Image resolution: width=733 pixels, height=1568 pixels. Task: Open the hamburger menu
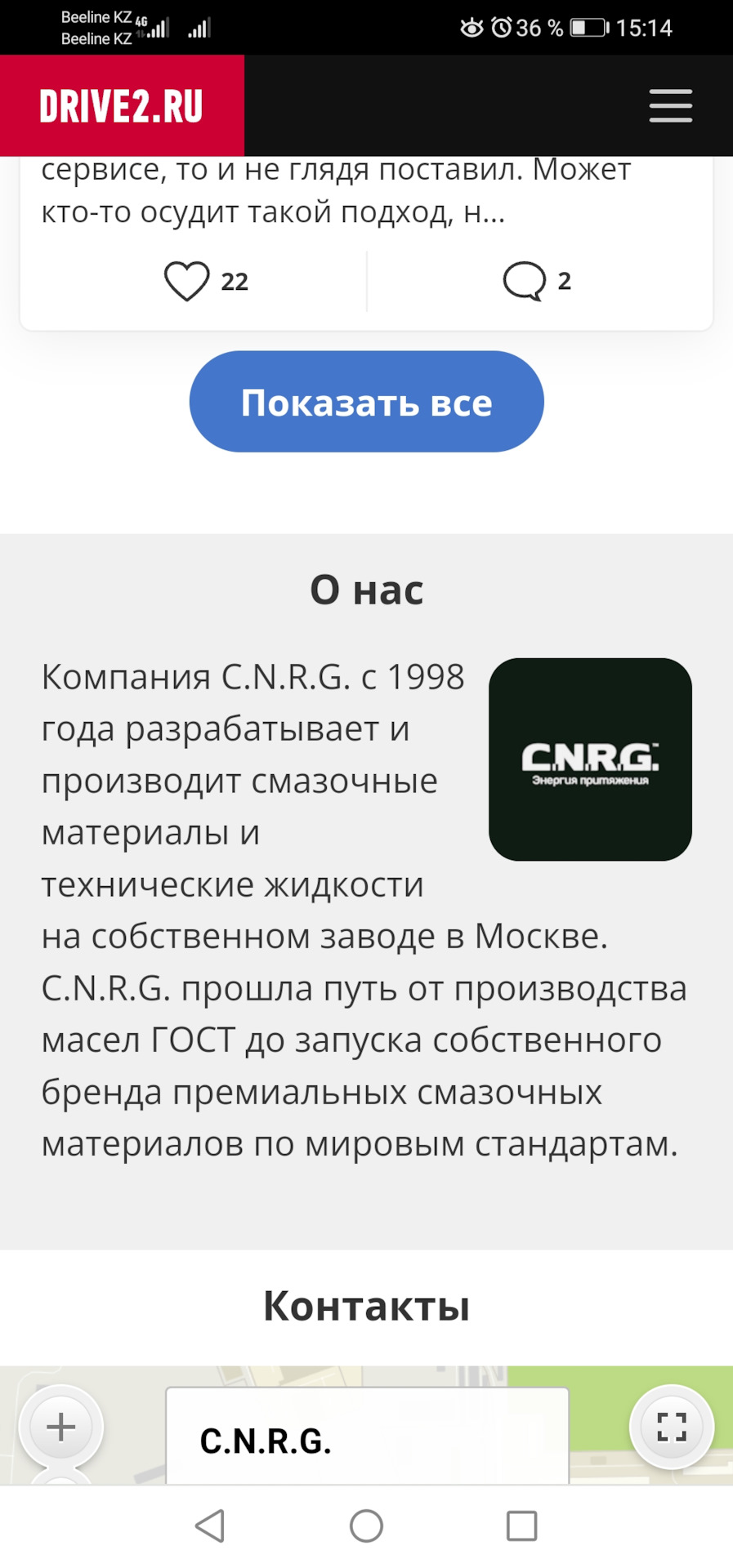[x=670, y=106]
